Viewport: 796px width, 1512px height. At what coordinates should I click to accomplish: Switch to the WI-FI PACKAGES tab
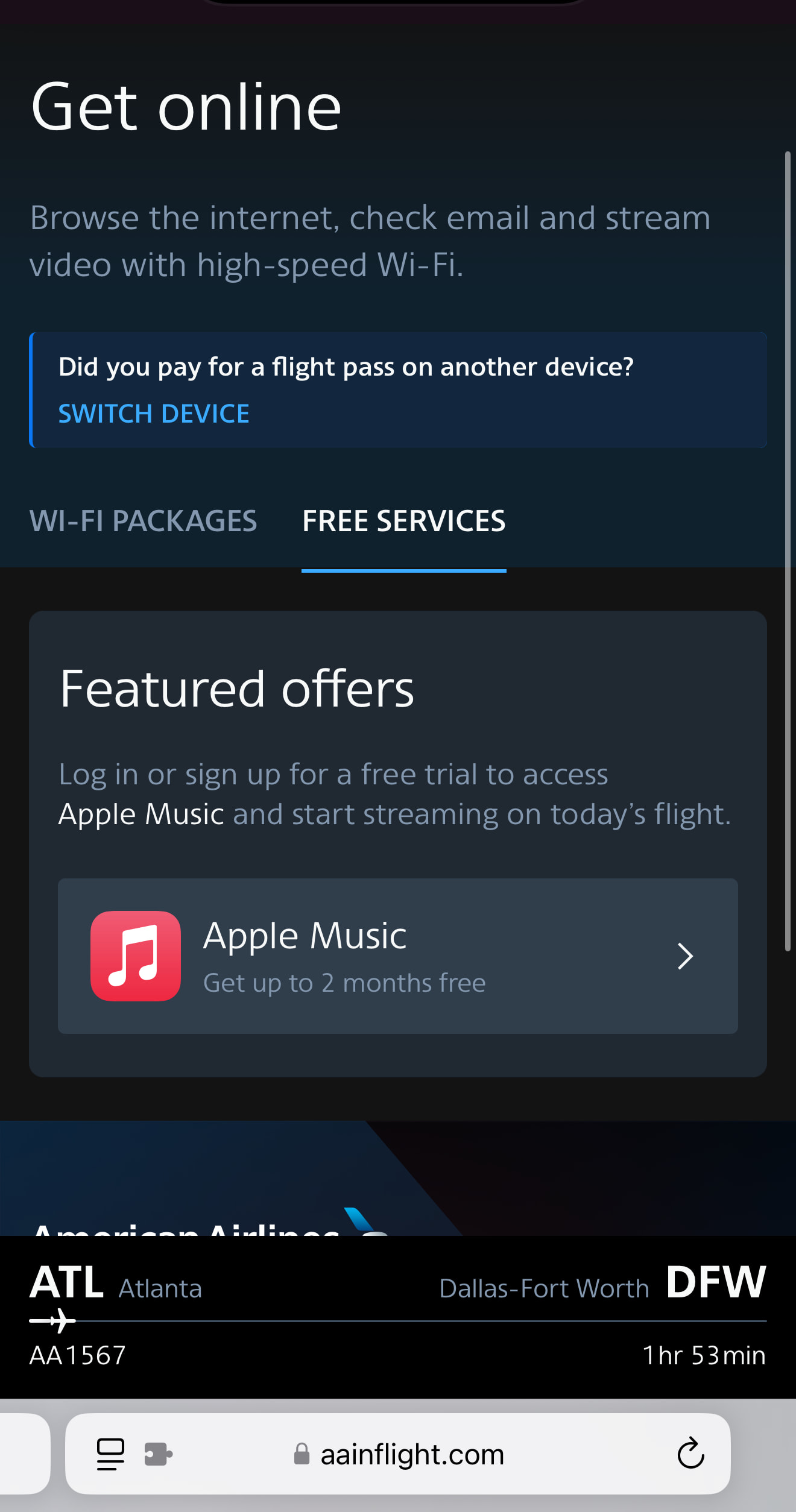point(143,521)
